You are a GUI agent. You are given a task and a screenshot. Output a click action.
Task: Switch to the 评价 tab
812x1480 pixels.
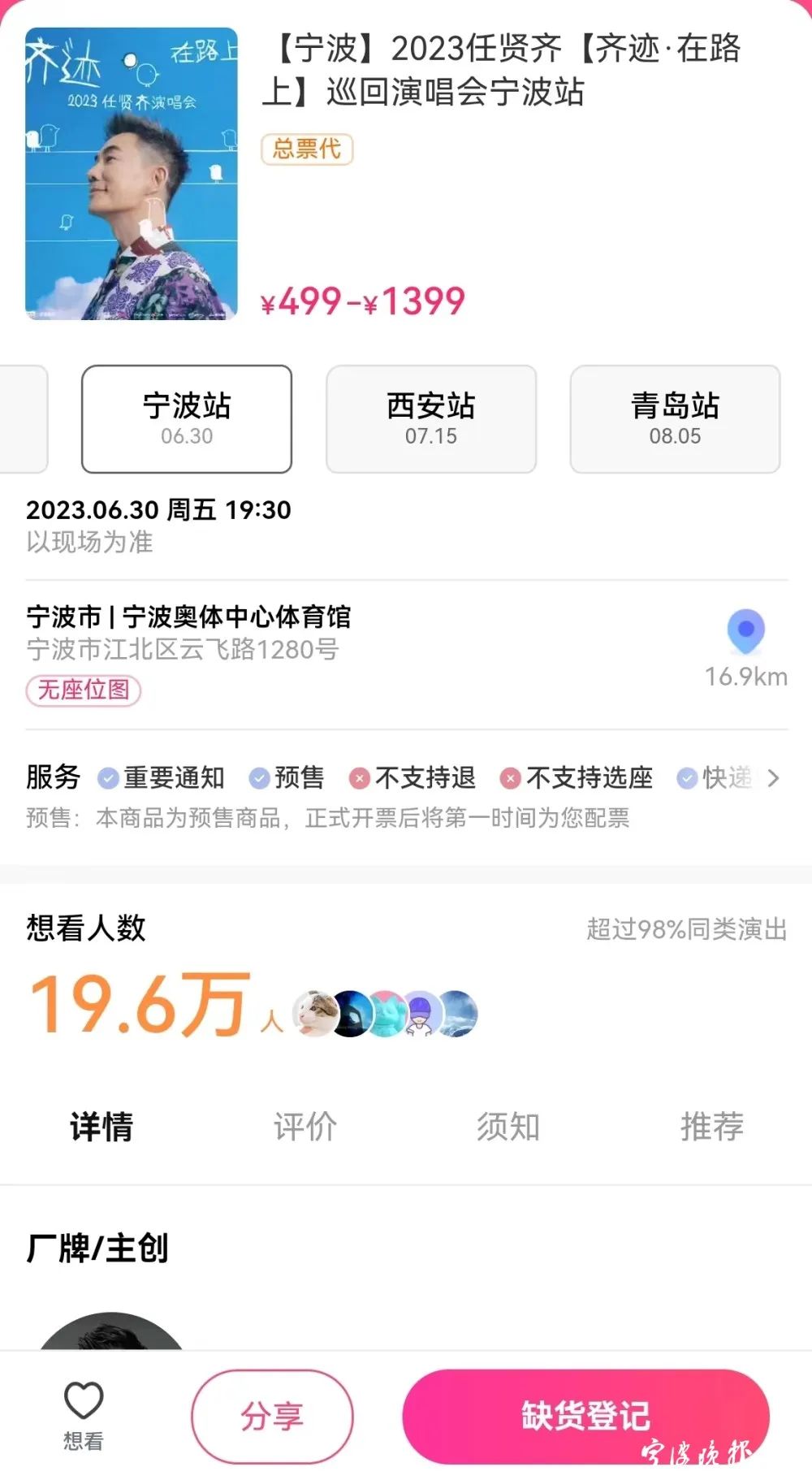[304, 1127]
